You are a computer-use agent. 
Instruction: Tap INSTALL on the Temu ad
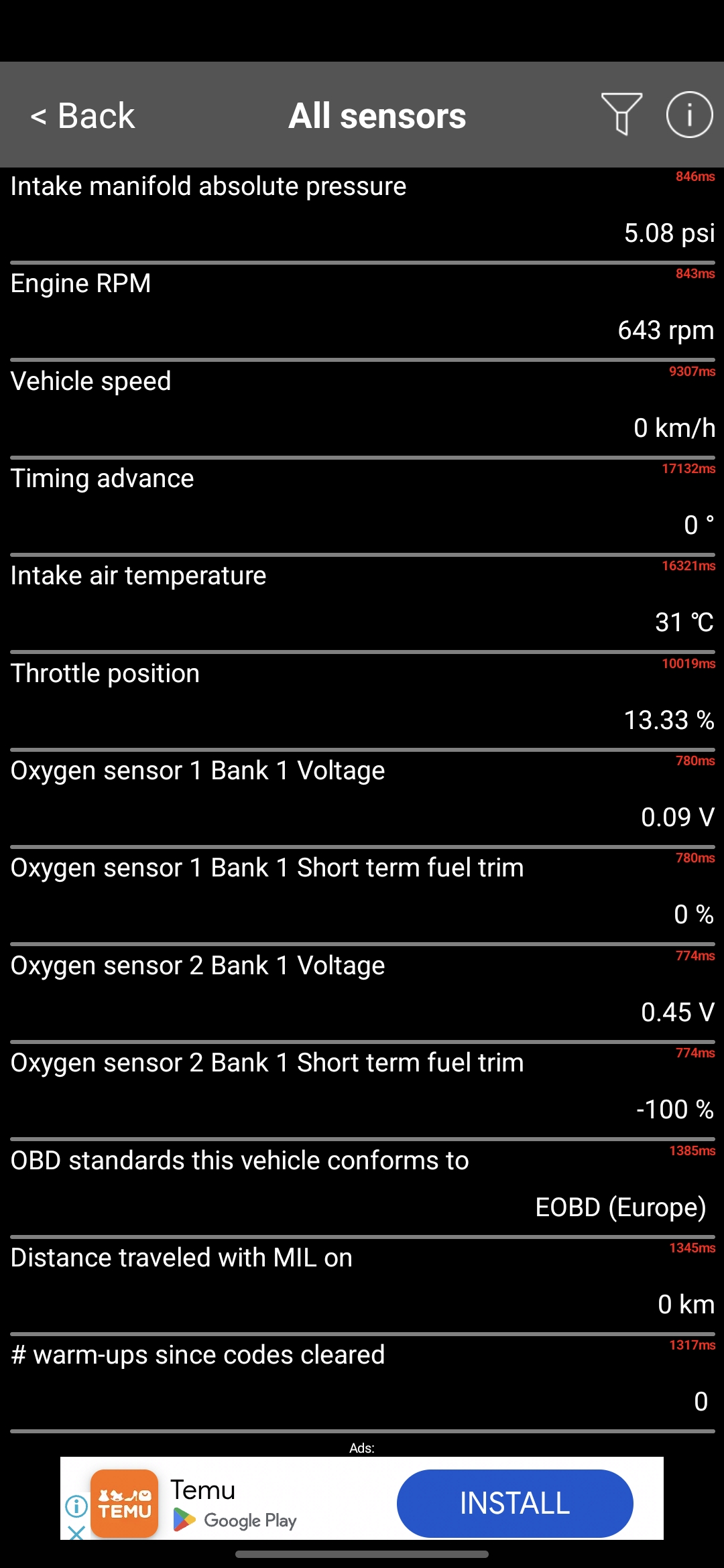[x=514, y=1503]
